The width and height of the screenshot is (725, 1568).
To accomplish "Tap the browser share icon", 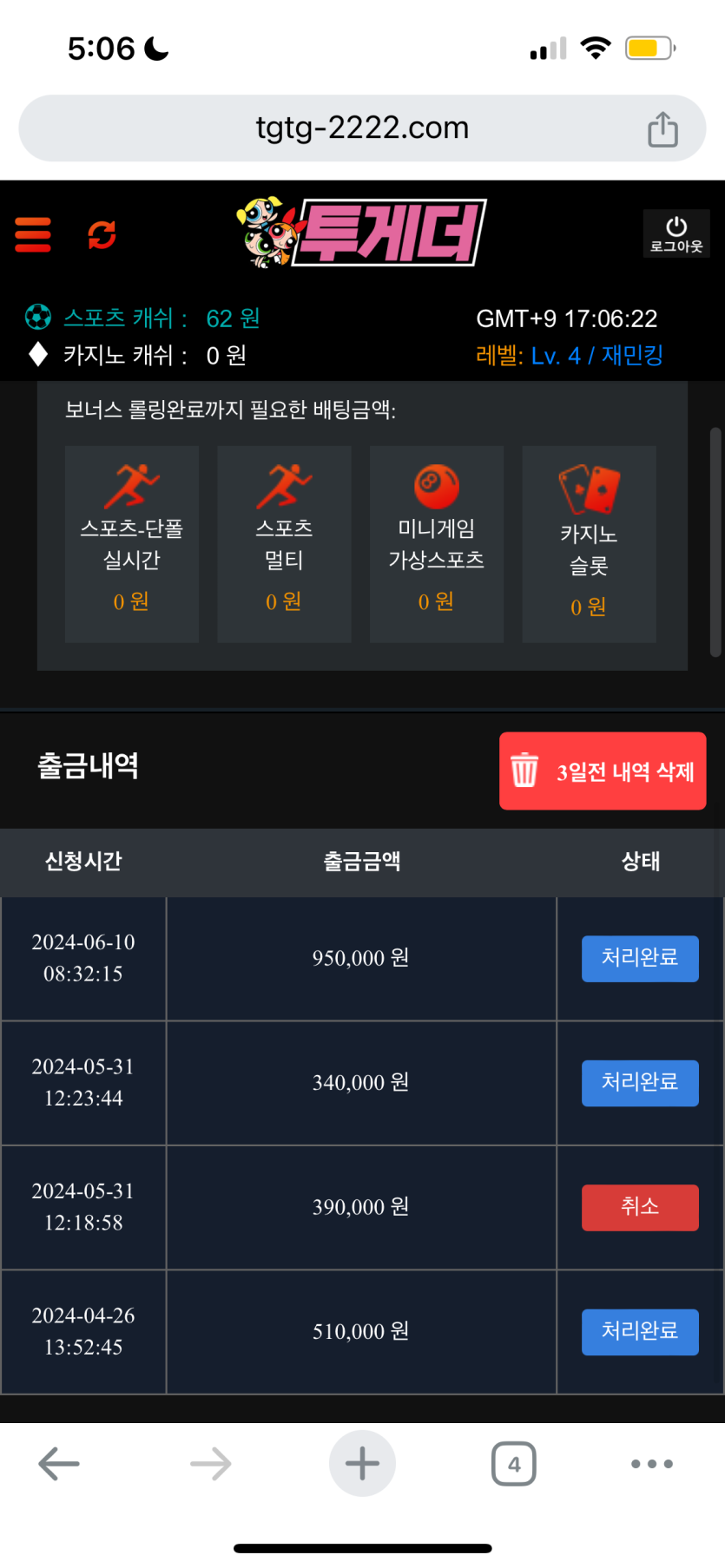I will (662, 129).
